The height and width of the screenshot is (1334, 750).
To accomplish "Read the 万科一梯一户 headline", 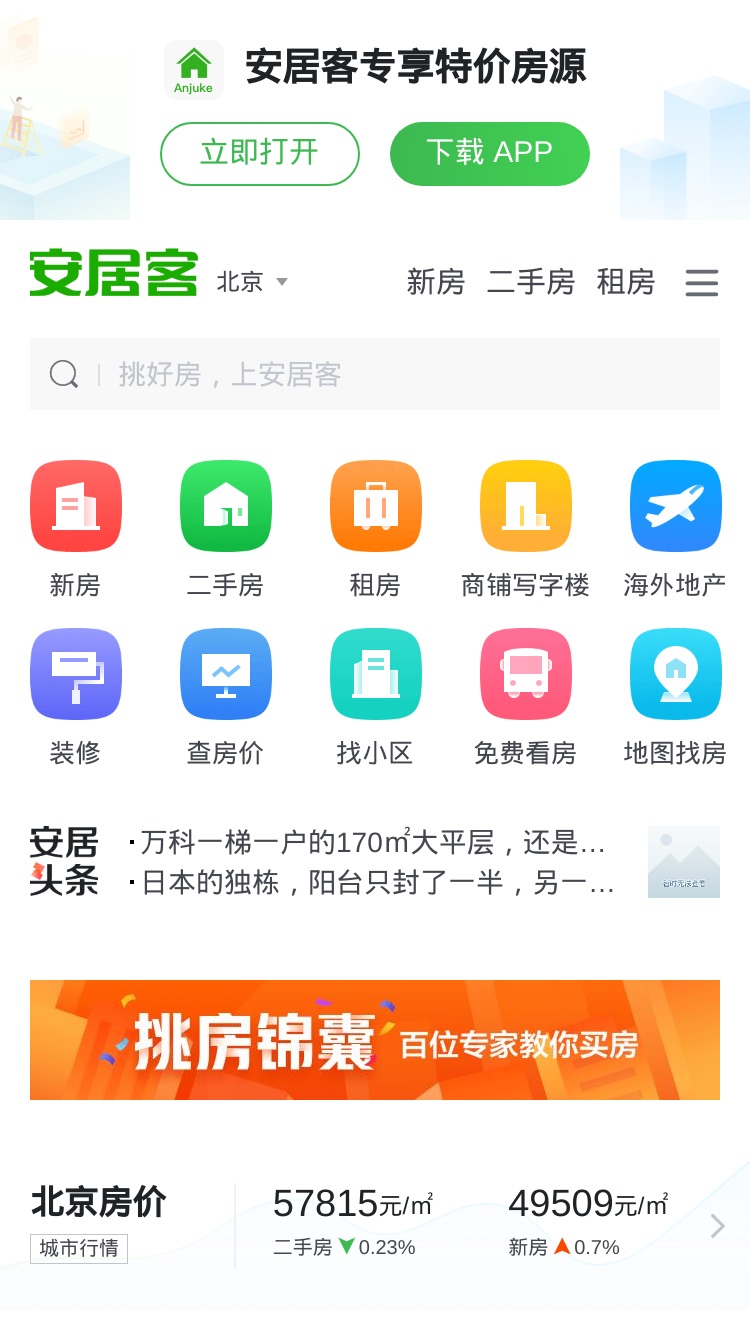I will click(368, 842).
